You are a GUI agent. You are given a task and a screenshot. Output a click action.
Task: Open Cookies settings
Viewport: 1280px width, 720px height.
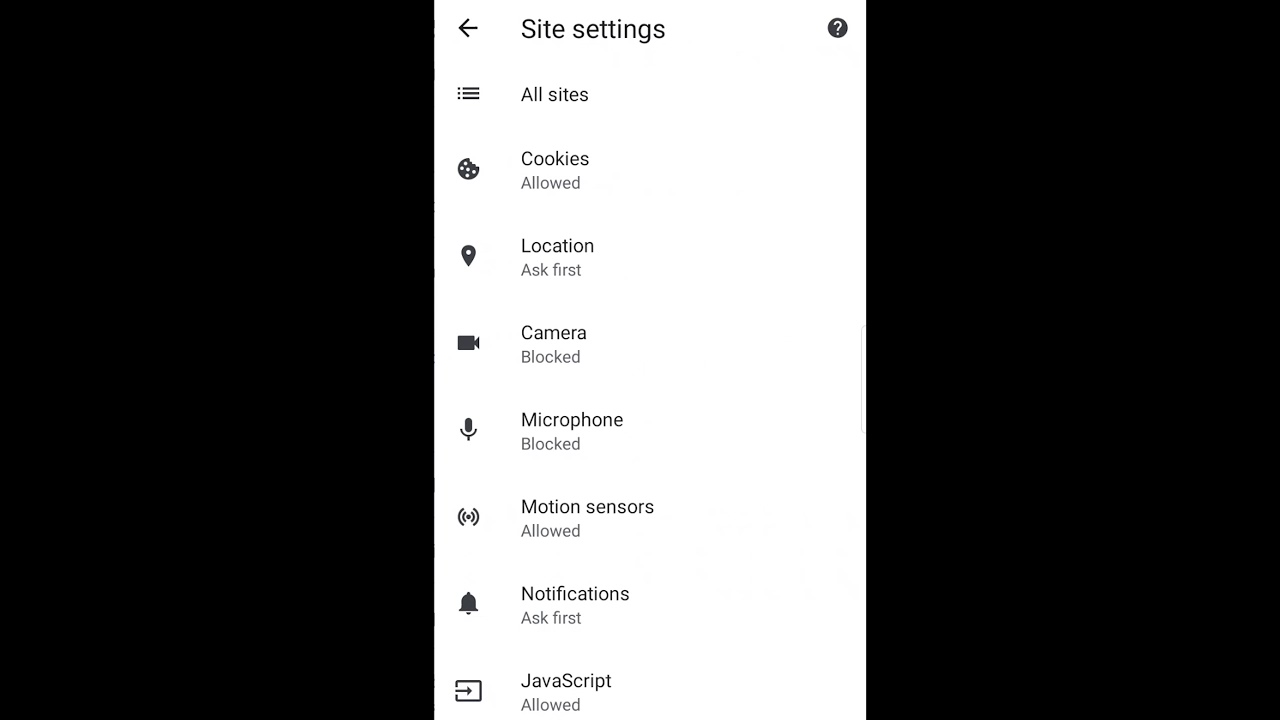coord(555,170)
